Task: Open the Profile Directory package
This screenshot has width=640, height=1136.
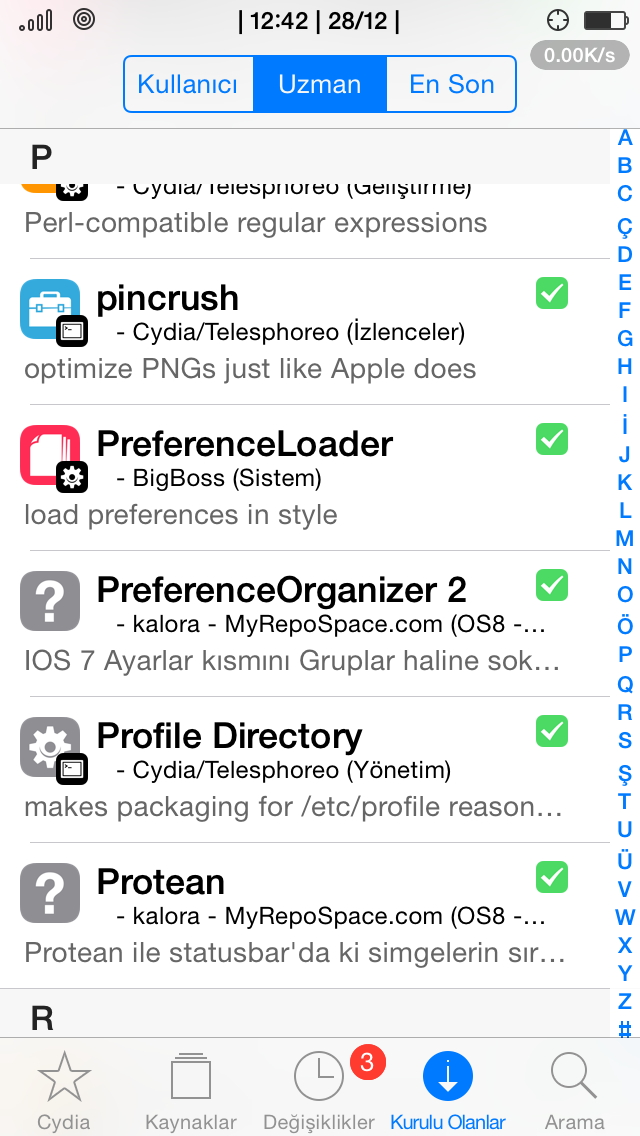Action: tap(304, 770)
